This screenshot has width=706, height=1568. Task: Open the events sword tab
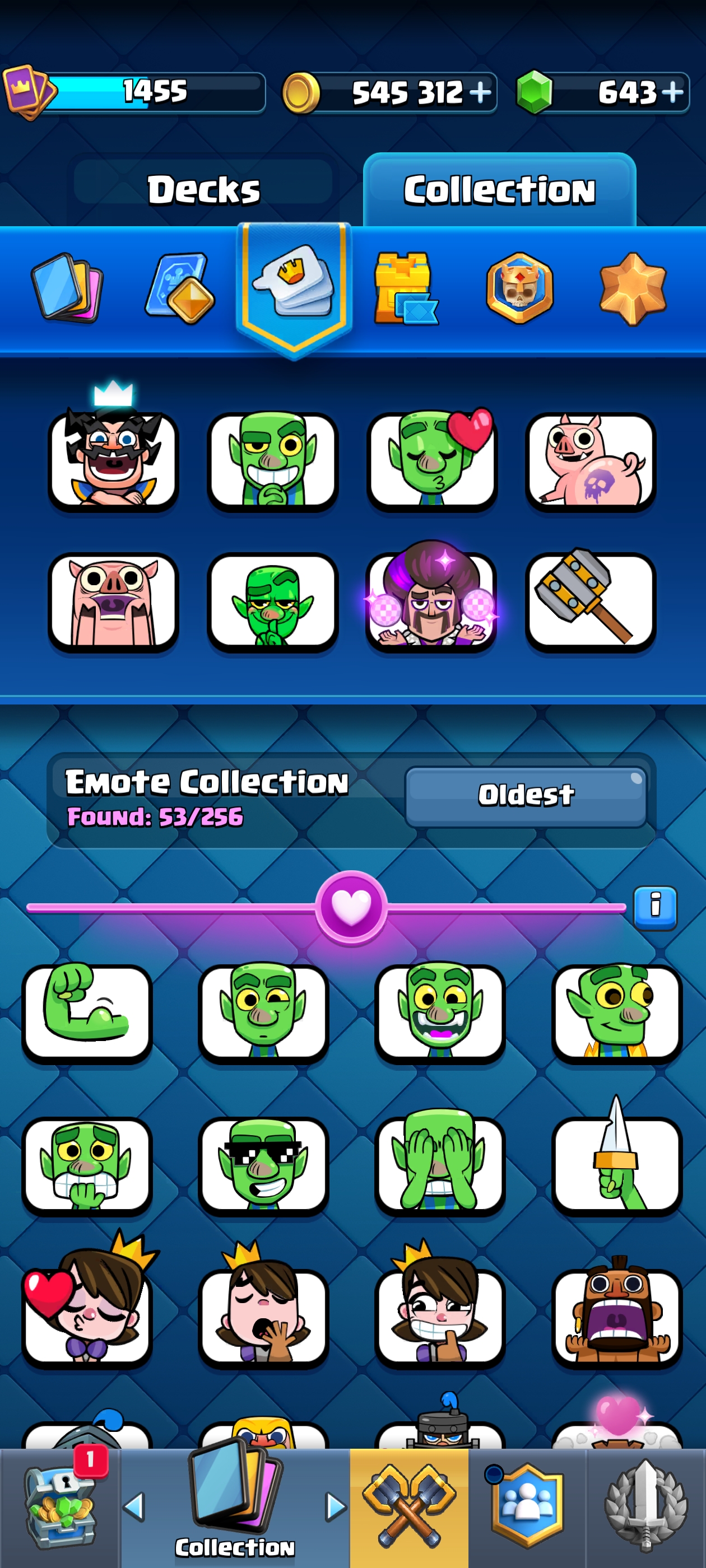tap(646, 1507)
